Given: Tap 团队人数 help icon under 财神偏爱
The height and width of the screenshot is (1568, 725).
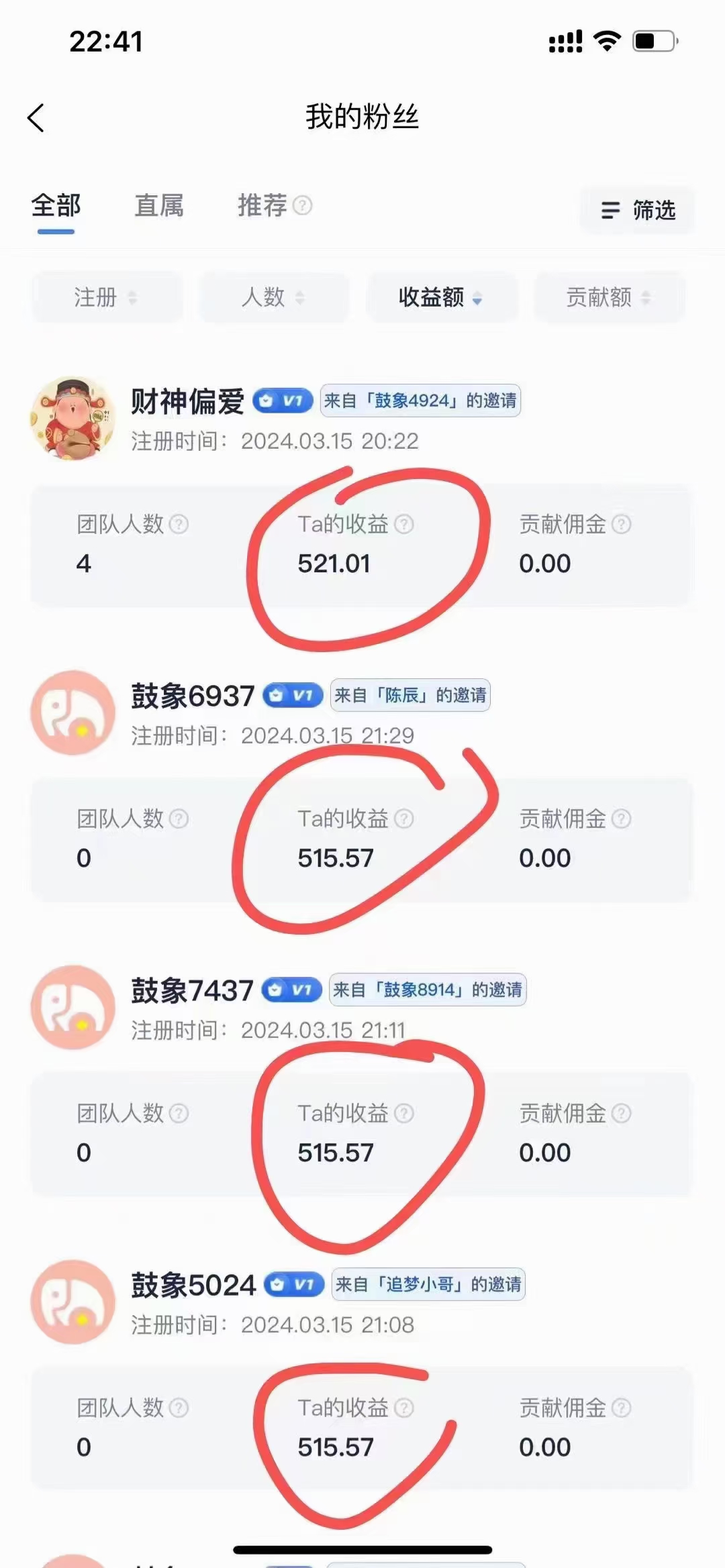Looking at the screenshot, I should point(179,524).
